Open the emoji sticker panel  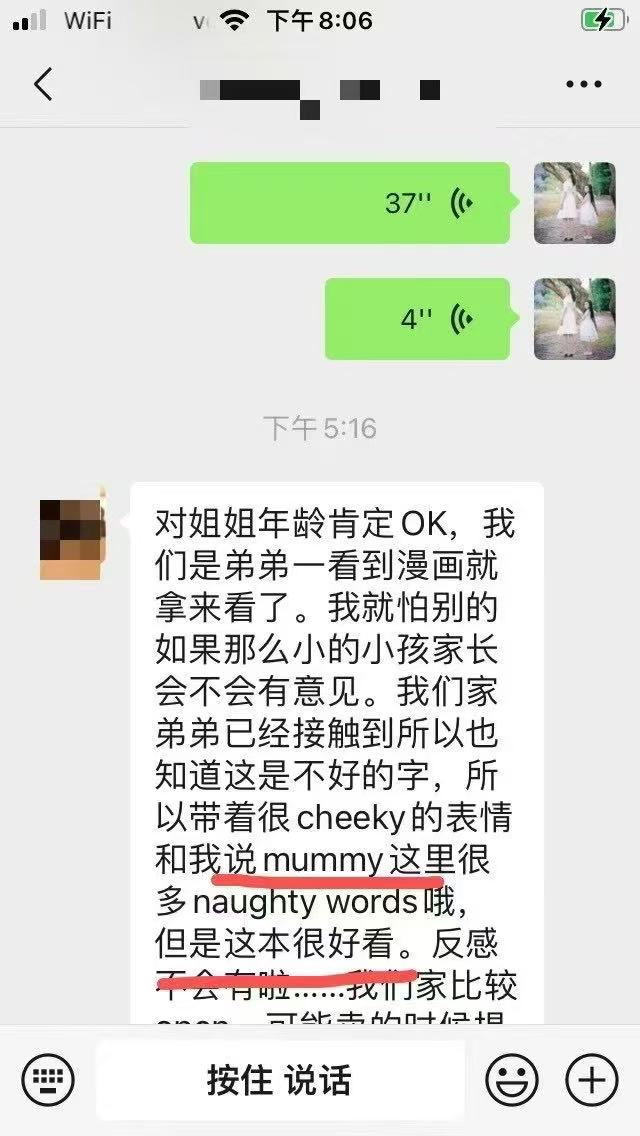point(512,1080)
